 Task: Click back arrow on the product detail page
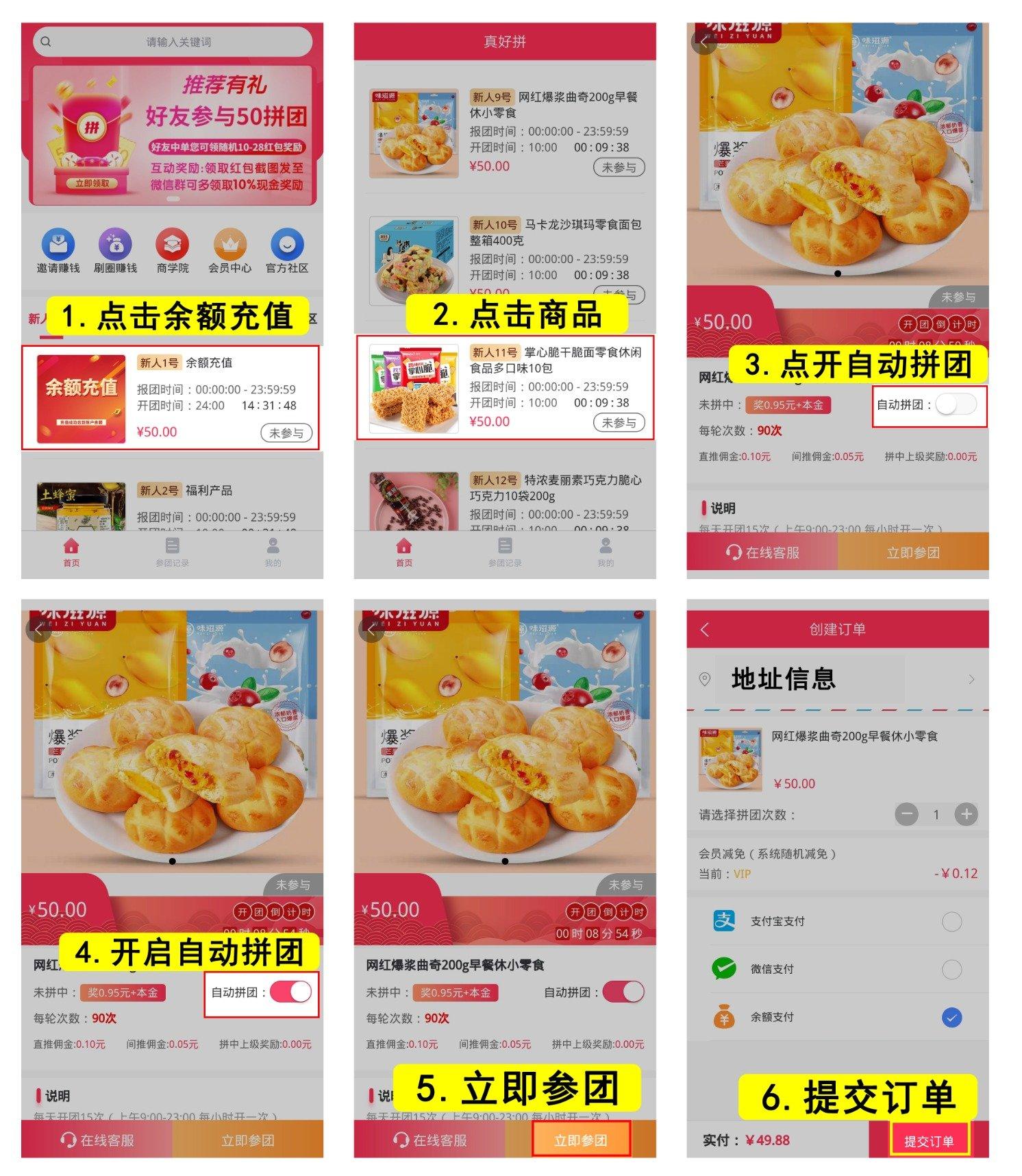[704, 43]
